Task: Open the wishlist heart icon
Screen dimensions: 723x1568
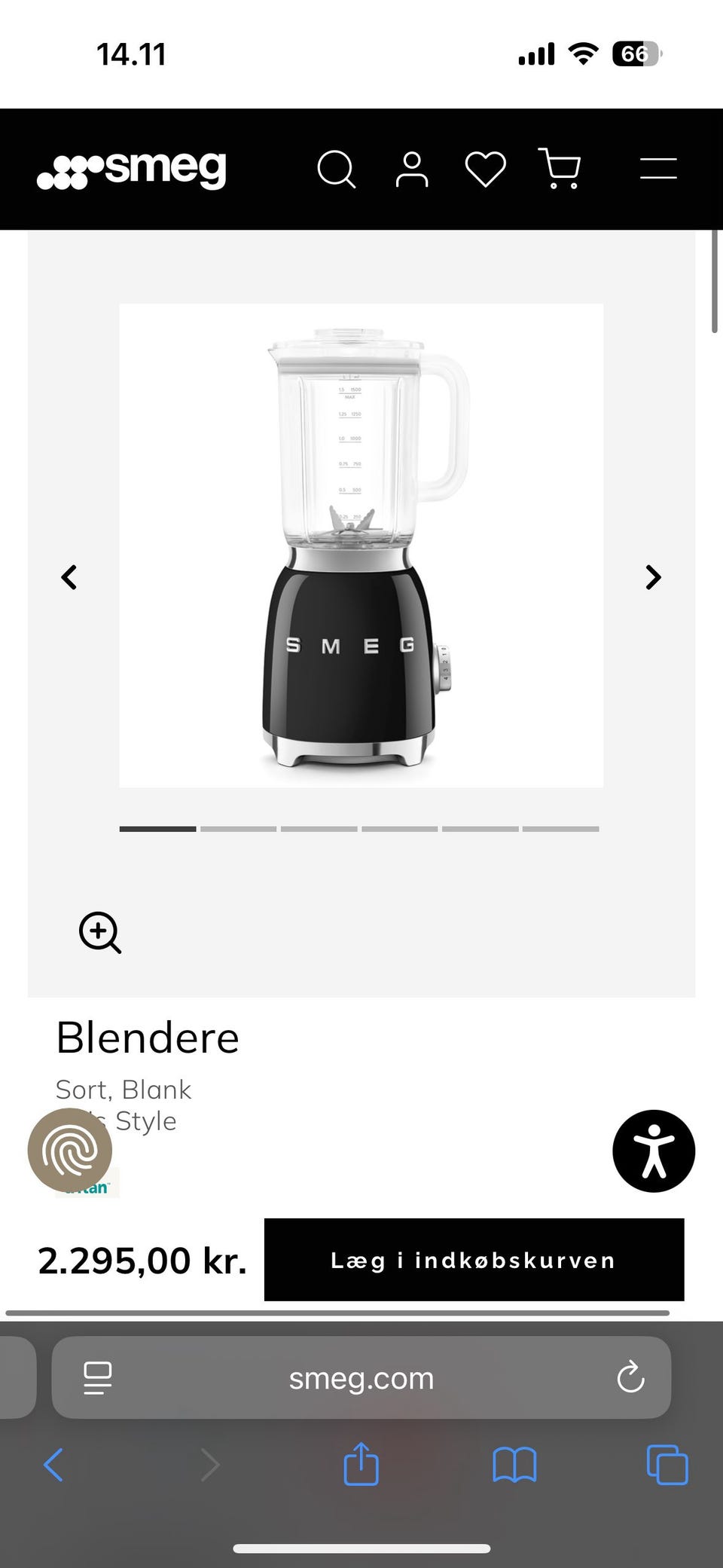Action: point(485,169)
